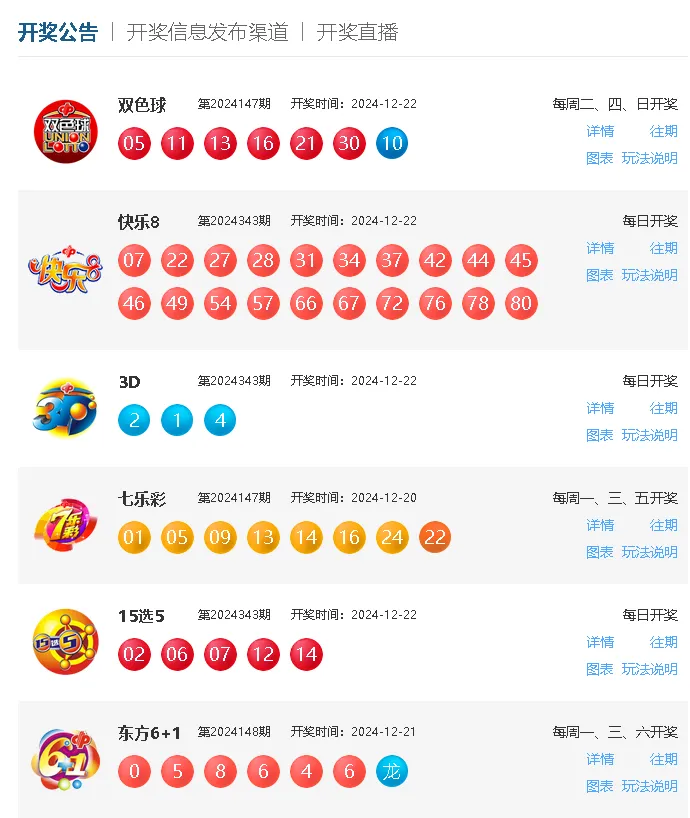Read 玩法说明 for 快乐8

pos(650,275)
